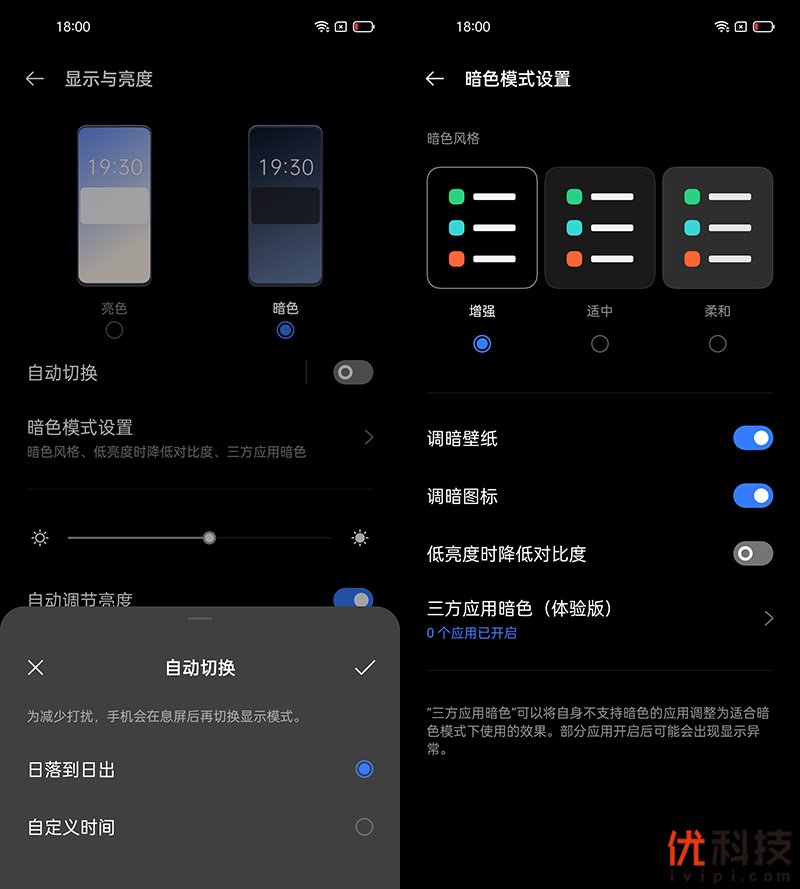Go back from 暗色模式设置
This screenshot has width=800, height=889.
tap(435, 79)
